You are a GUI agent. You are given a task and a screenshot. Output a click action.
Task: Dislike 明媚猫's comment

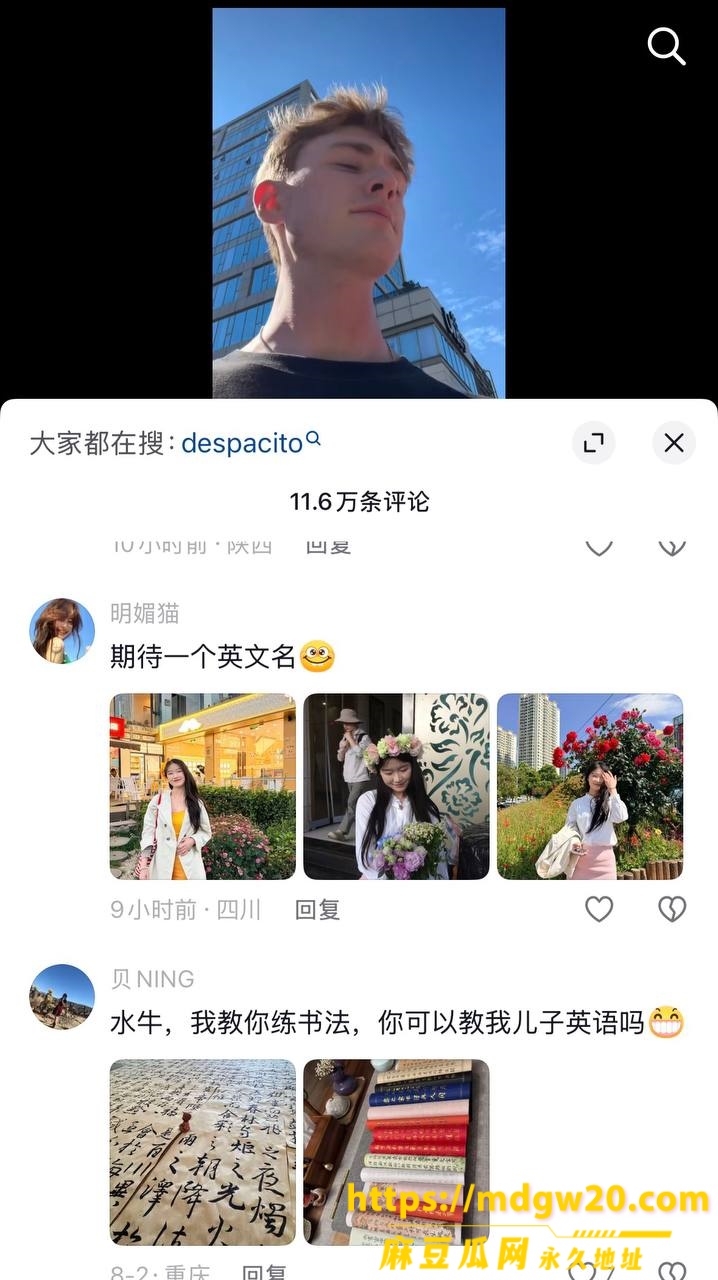pos(672,909)
